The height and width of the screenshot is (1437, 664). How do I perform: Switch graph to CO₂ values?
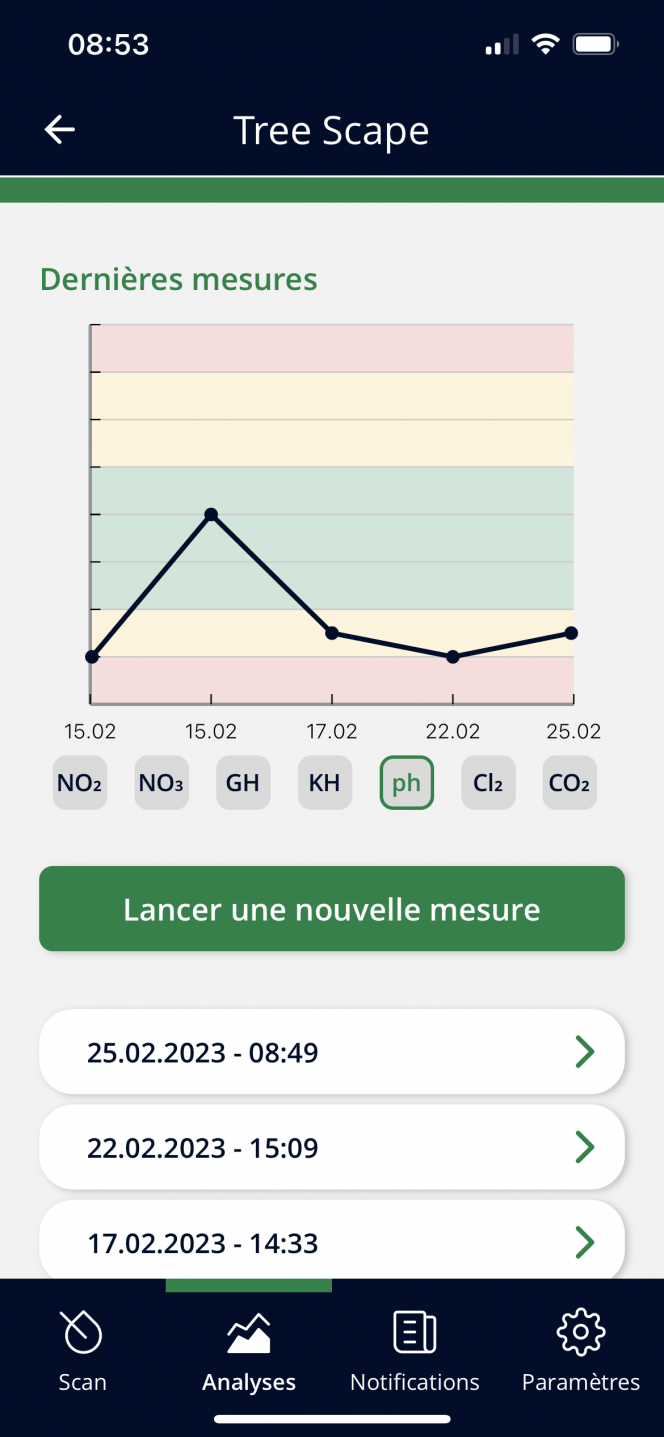(569, 783)
